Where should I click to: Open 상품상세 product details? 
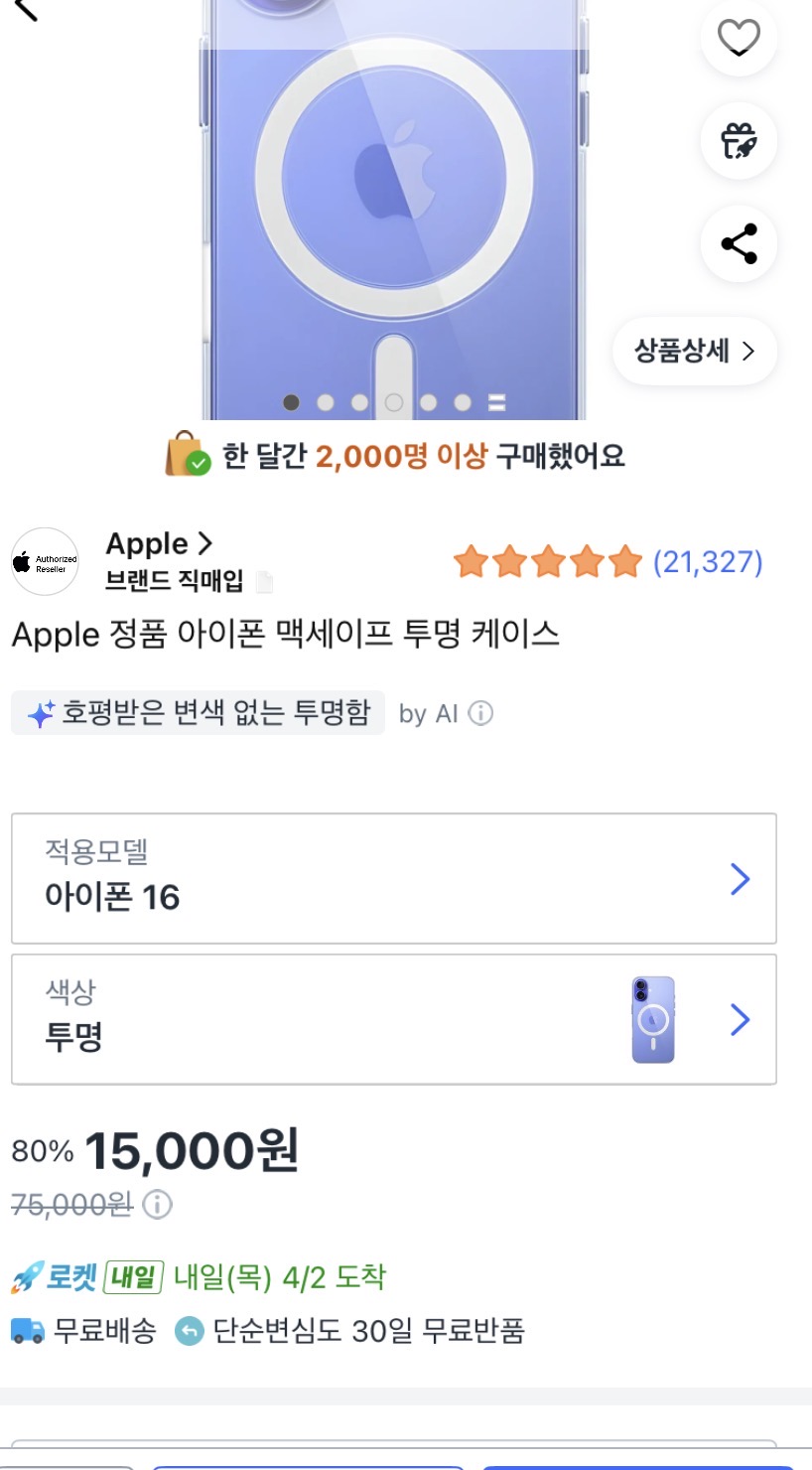pos(694,351)
